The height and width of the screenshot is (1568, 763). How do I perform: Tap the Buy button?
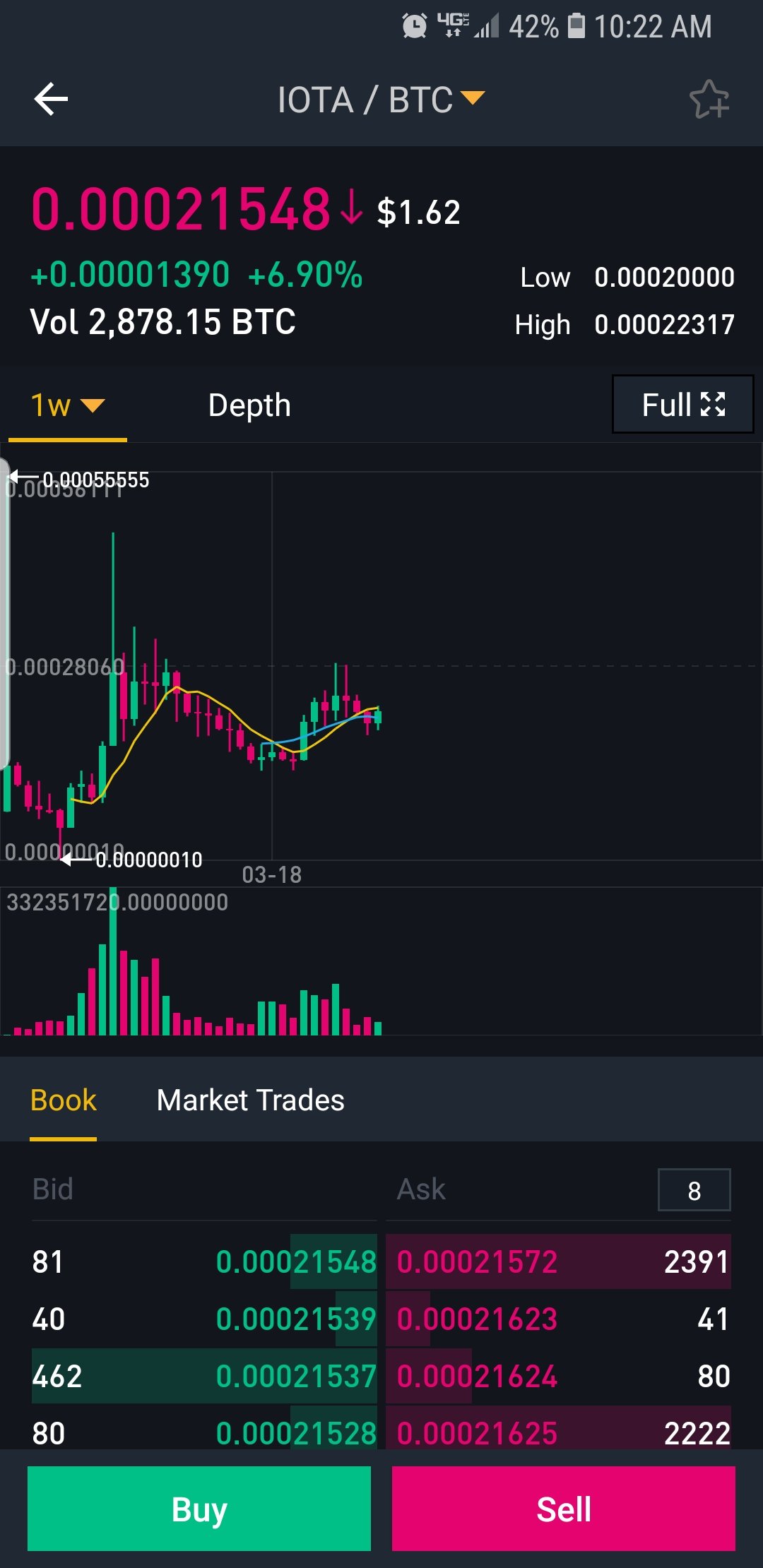tap(199, 1509)
